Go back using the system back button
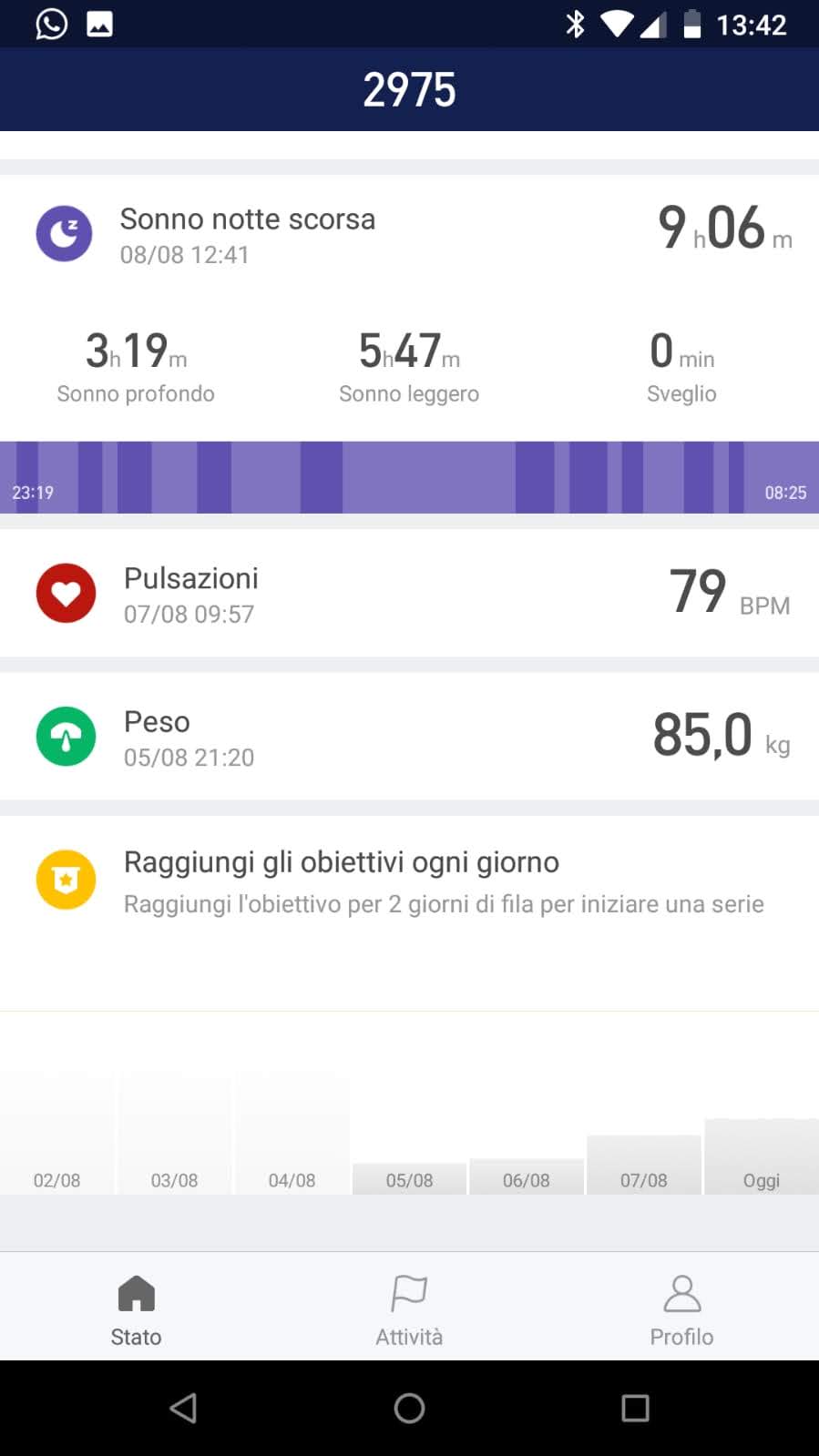Screen dimensions: 819x1456 [x=183, y=1408]
